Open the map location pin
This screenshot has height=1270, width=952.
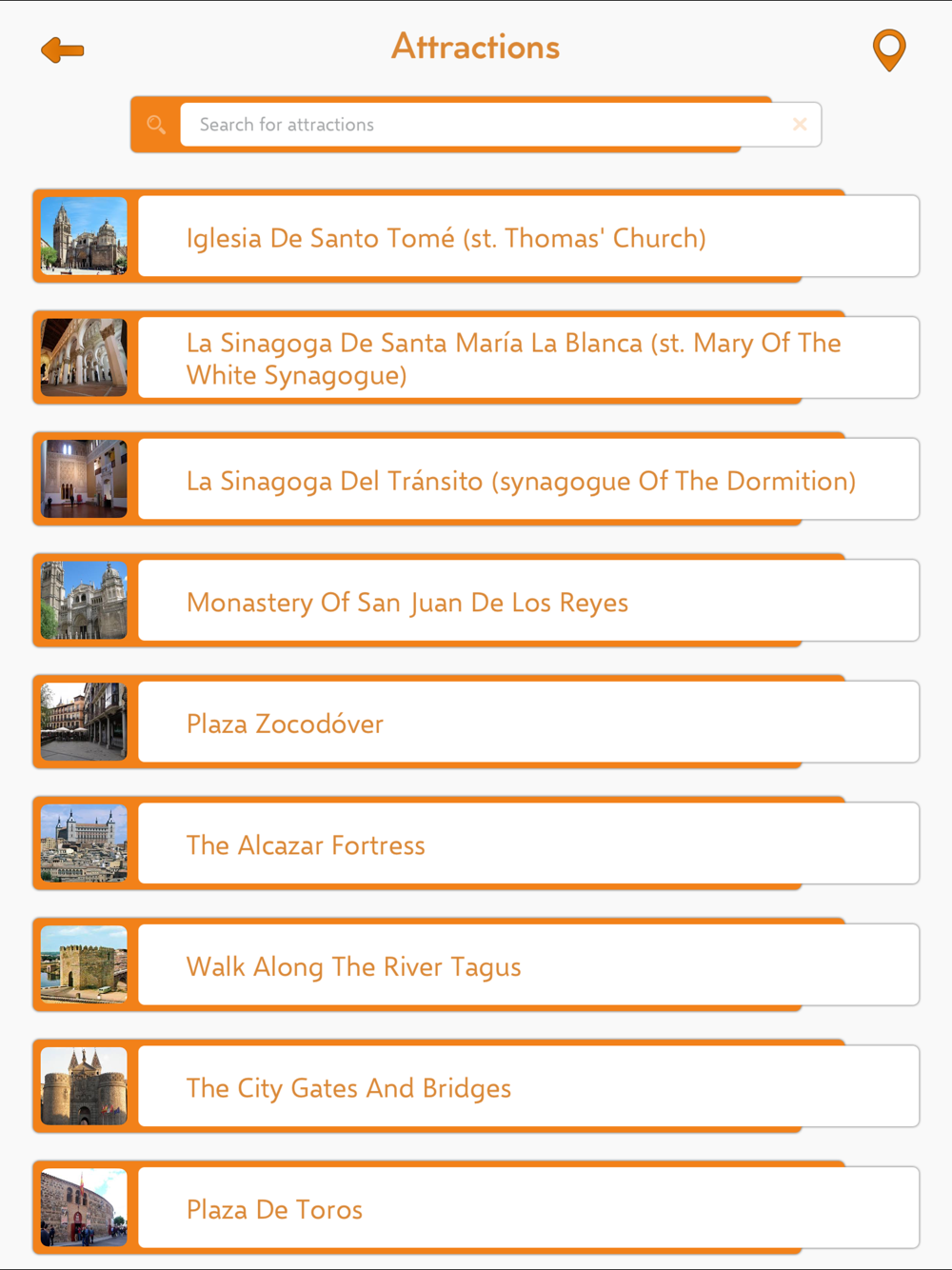[888, 50]
